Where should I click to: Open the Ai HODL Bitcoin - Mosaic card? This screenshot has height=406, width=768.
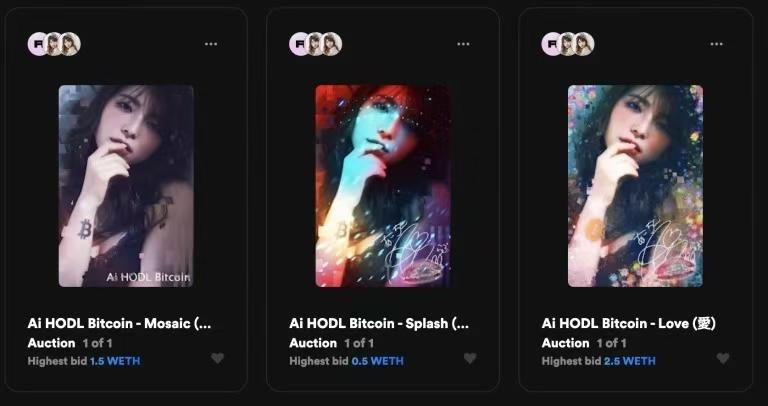click(125, 186)
